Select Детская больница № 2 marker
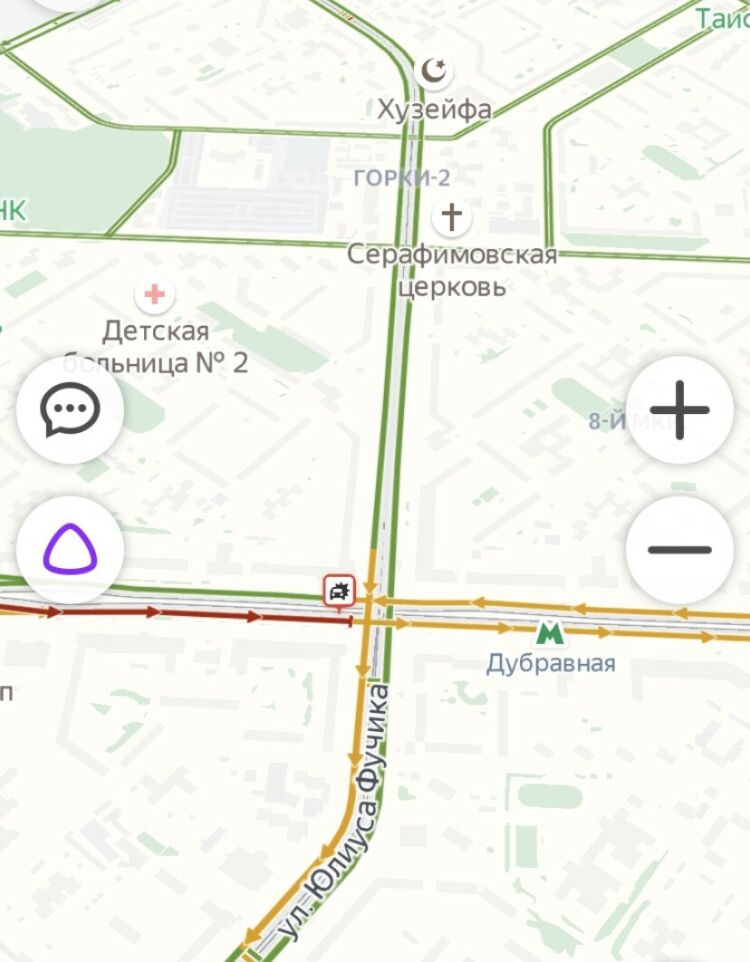The image size is (750, 962). [154, 295]
